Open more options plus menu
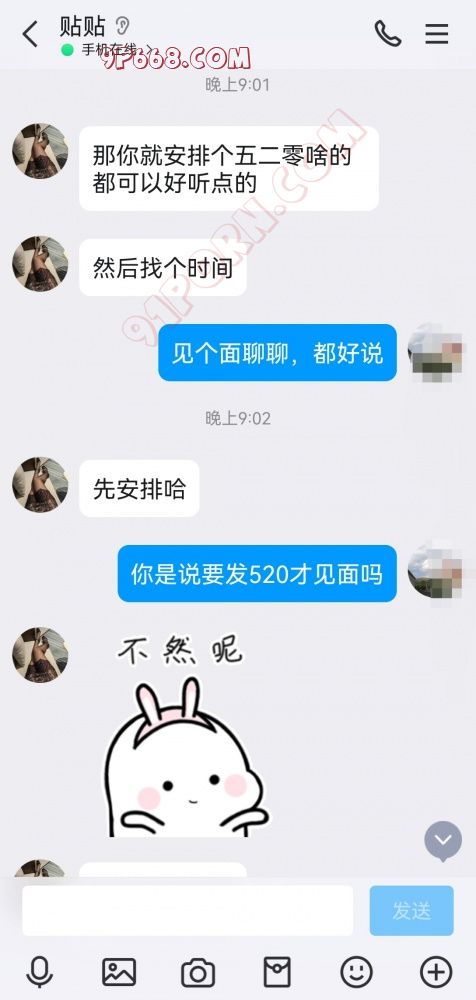The height and width of the screenshot is (1000, 476). (x=436, y=973)
